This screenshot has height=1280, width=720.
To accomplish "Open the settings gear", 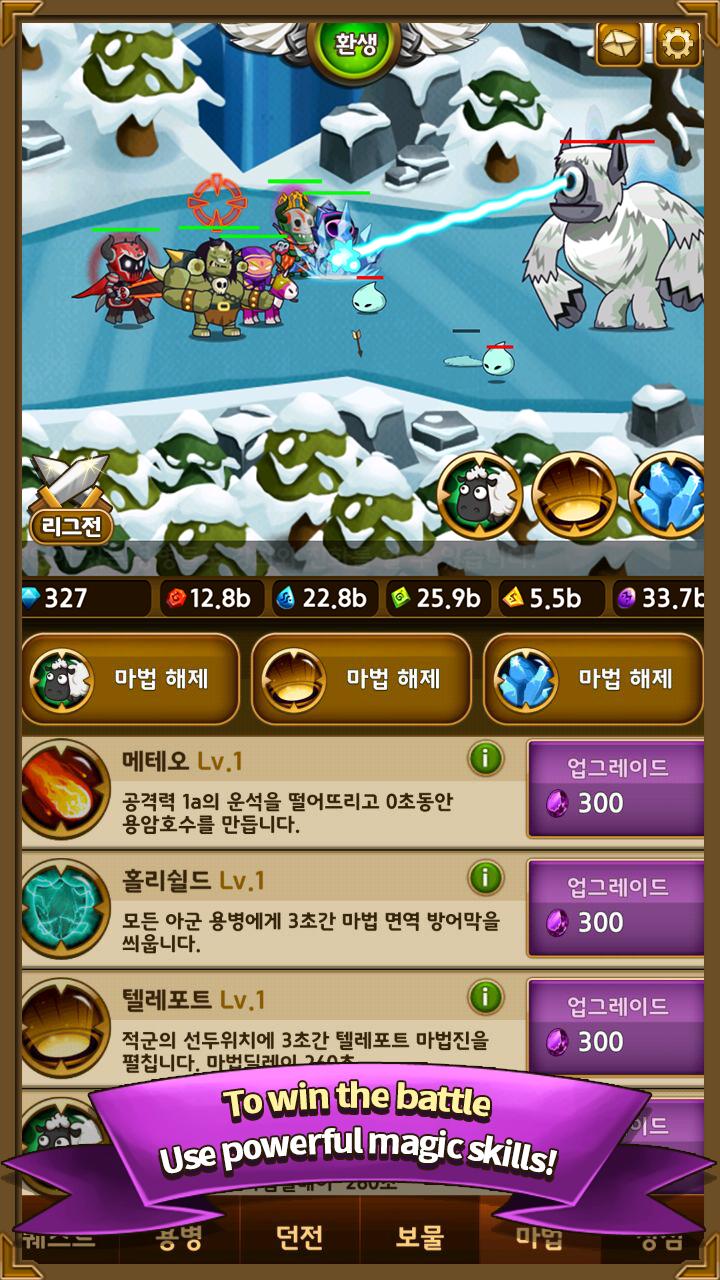I will (677, 44).
